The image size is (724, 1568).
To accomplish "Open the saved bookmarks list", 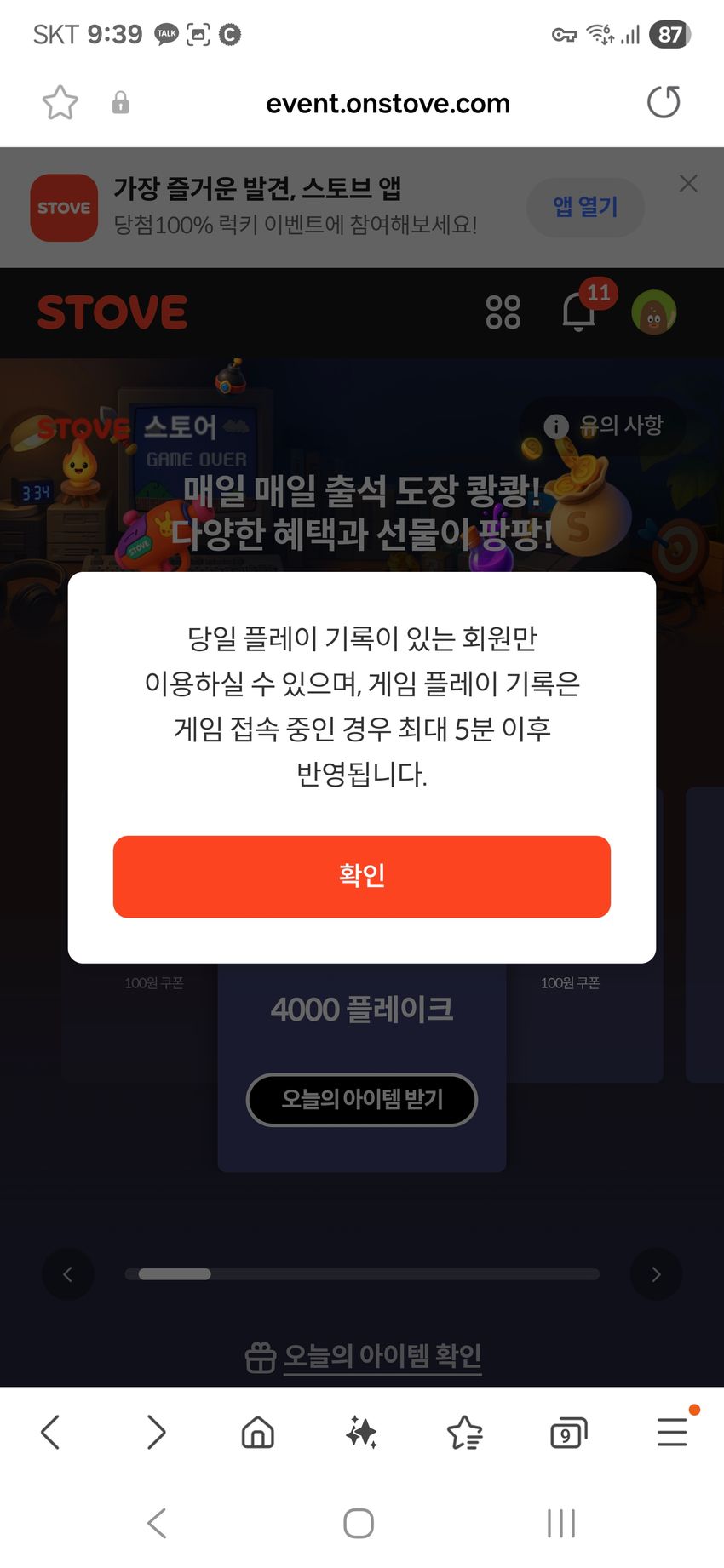I will click(465, 1432).
